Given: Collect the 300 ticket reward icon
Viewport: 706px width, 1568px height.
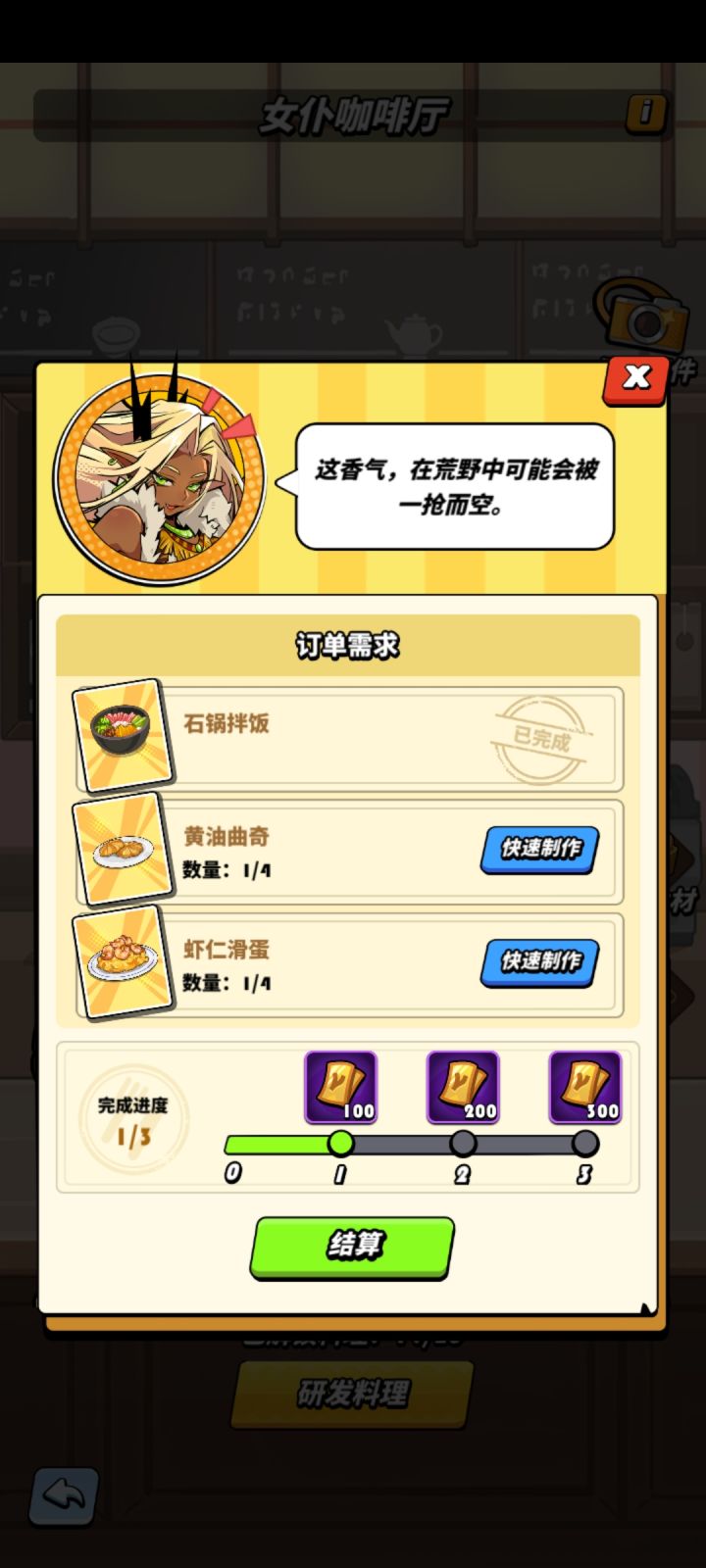Looking at the screenshot, I should (584, 1086).
